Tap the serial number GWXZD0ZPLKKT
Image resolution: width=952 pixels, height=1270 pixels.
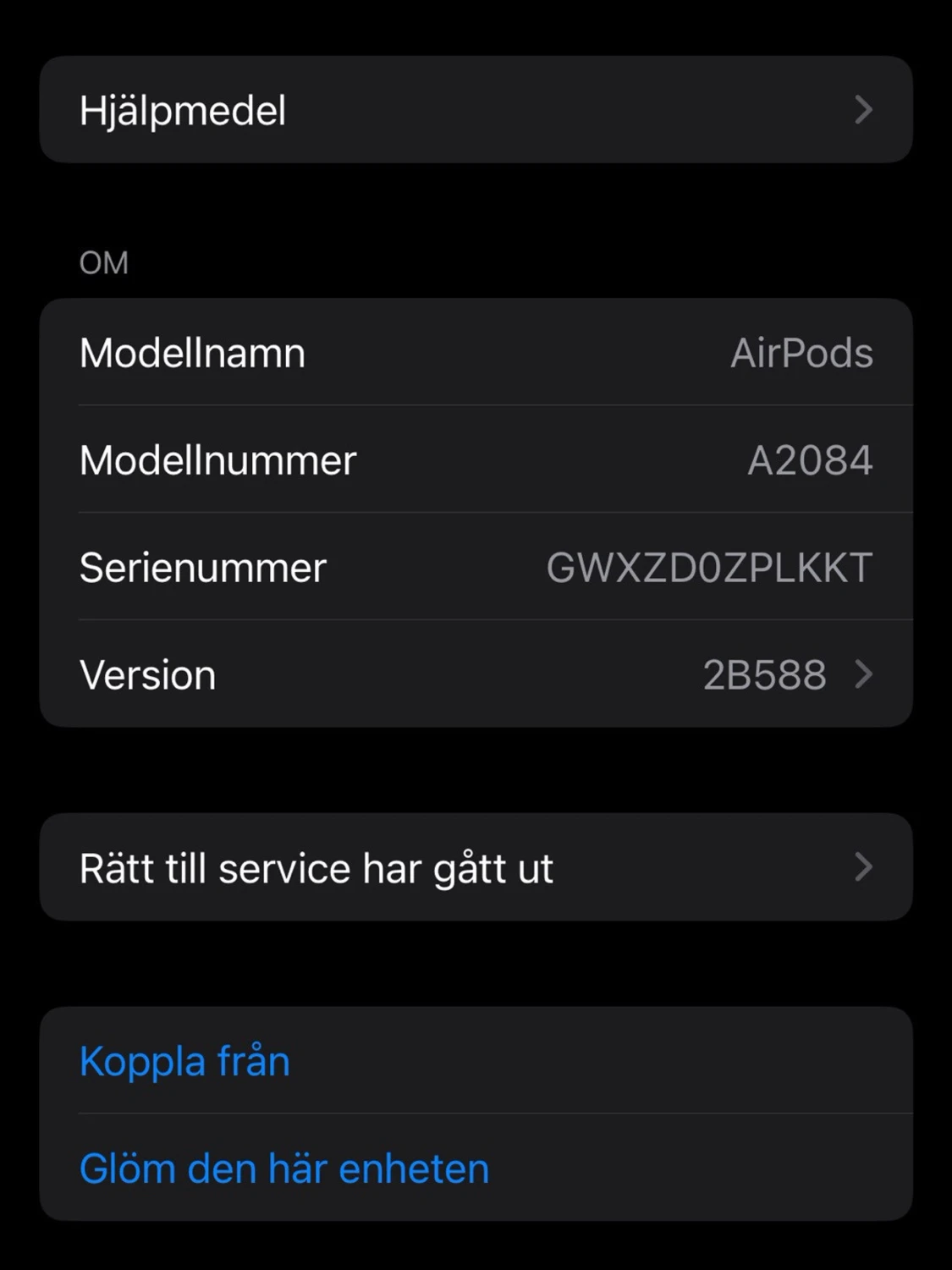pyautogui.click(x=709, y=568)
